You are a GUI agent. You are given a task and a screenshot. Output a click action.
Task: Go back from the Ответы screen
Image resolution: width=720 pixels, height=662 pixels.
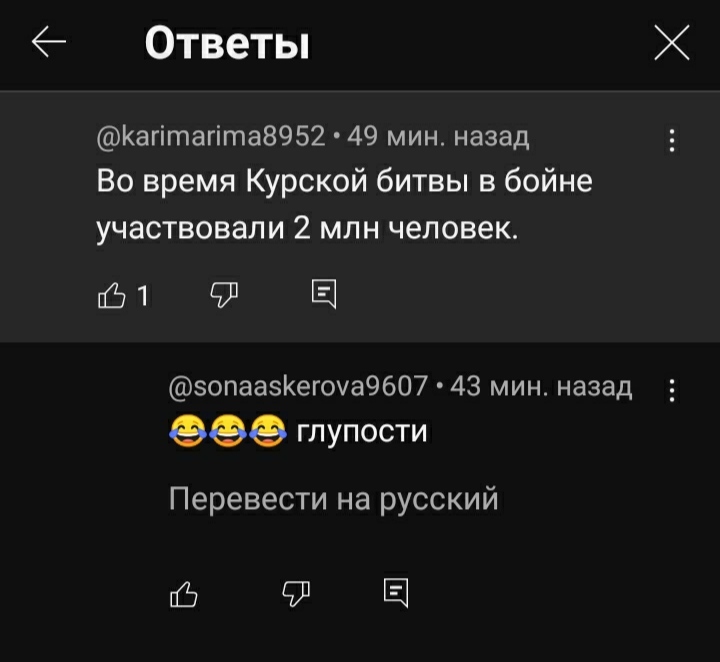pyautogui.click(x=49, y=43)
